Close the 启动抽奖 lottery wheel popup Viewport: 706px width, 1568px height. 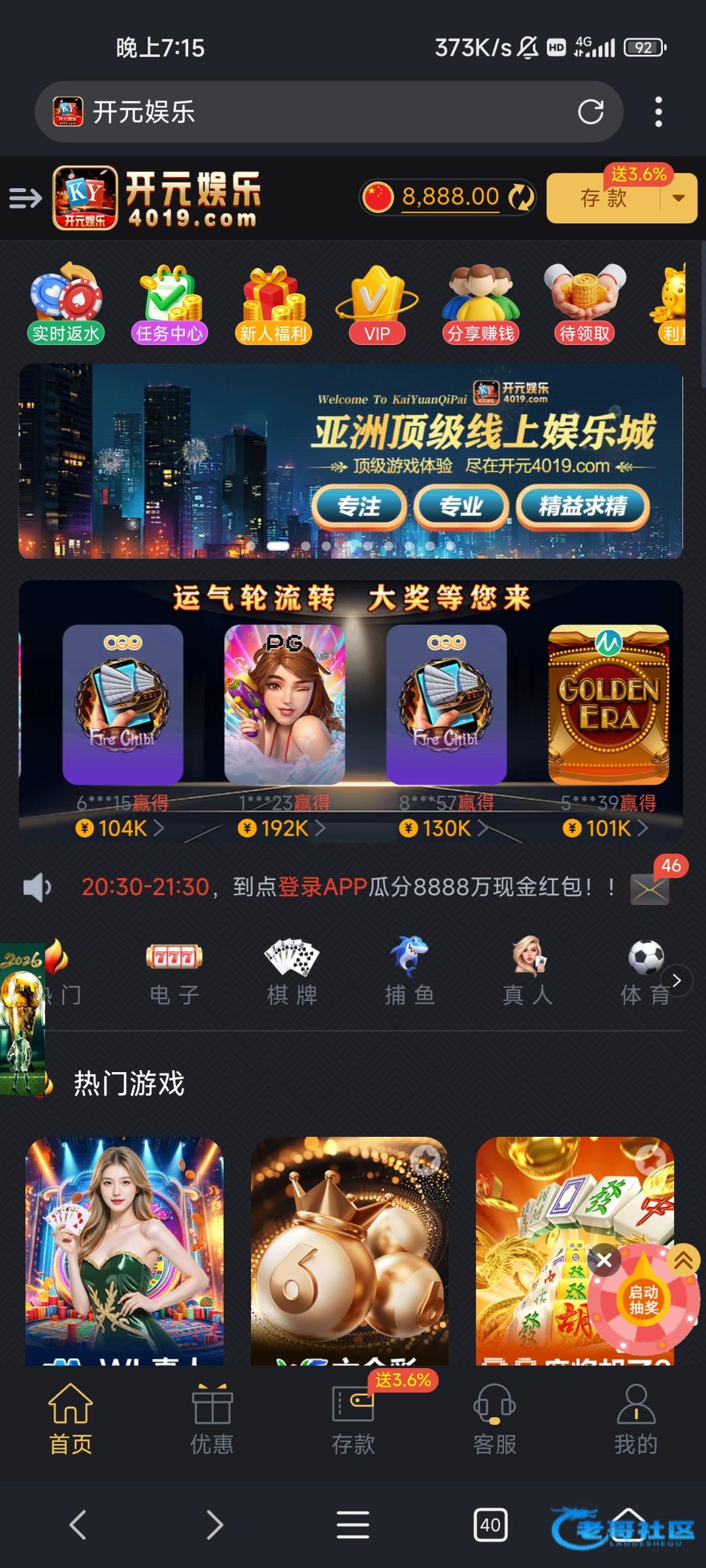[x=604, y=1260]
